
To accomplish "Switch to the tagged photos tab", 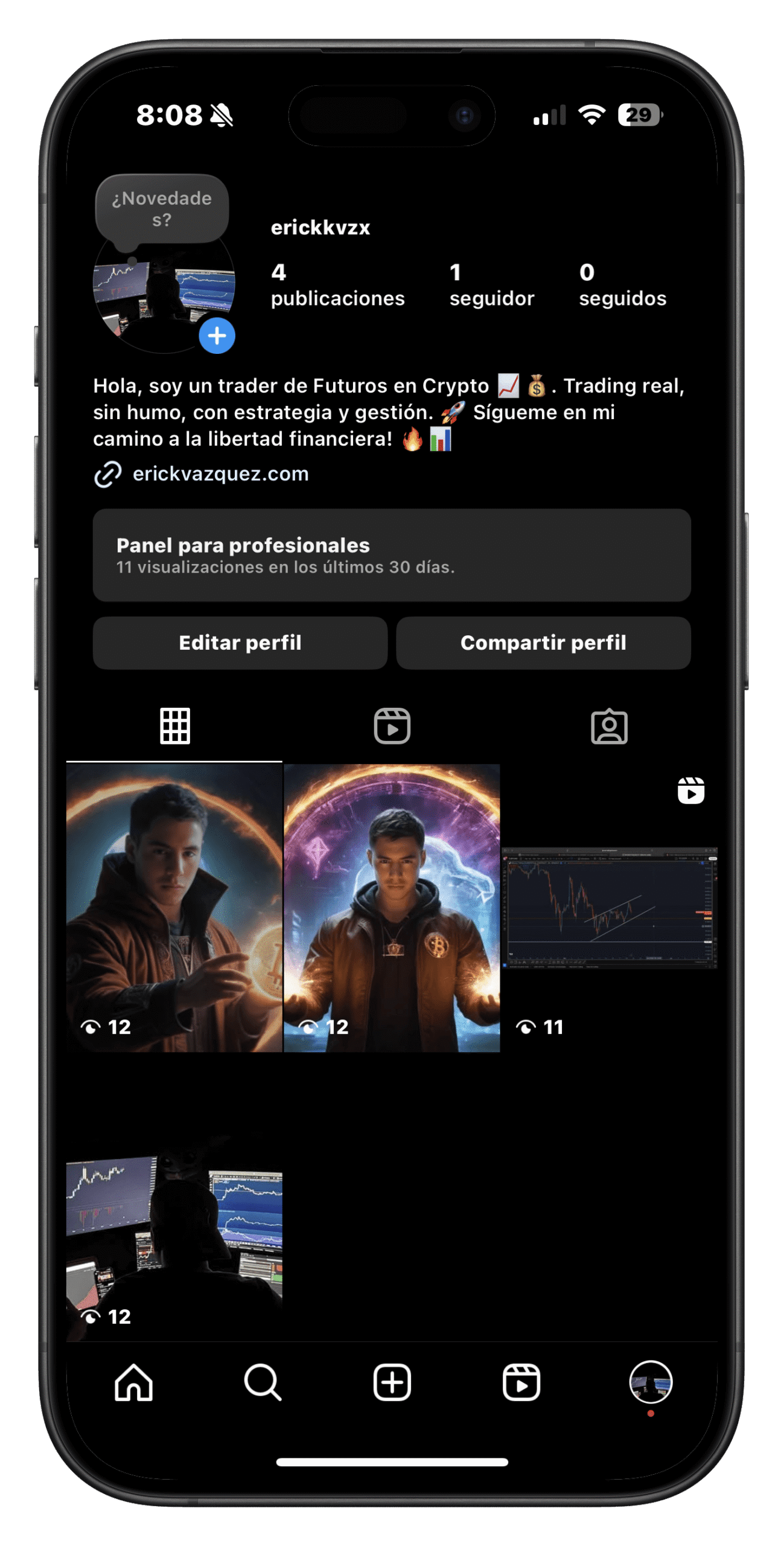I will (608, 726).
